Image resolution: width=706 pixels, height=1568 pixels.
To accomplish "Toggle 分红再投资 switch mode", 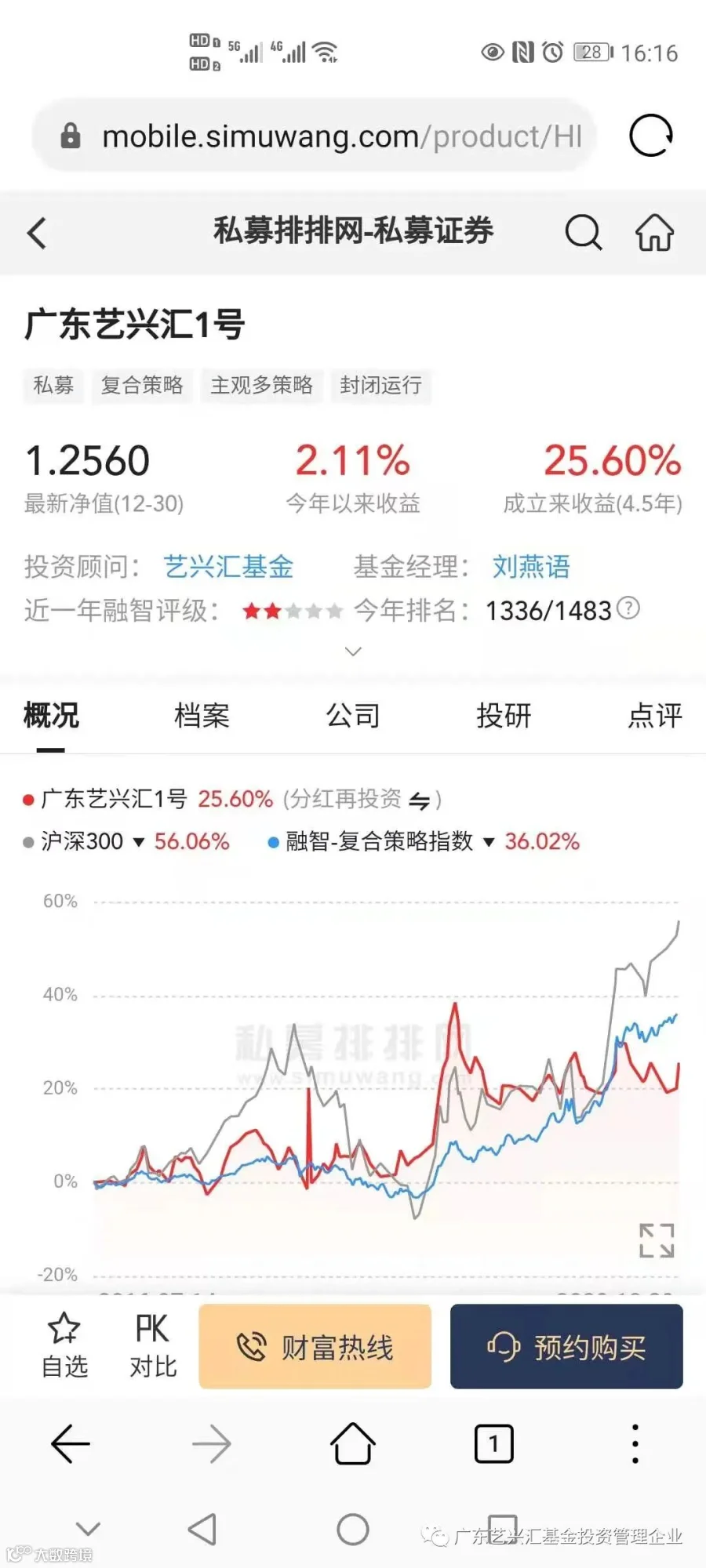I will click(x=420, y=800).
